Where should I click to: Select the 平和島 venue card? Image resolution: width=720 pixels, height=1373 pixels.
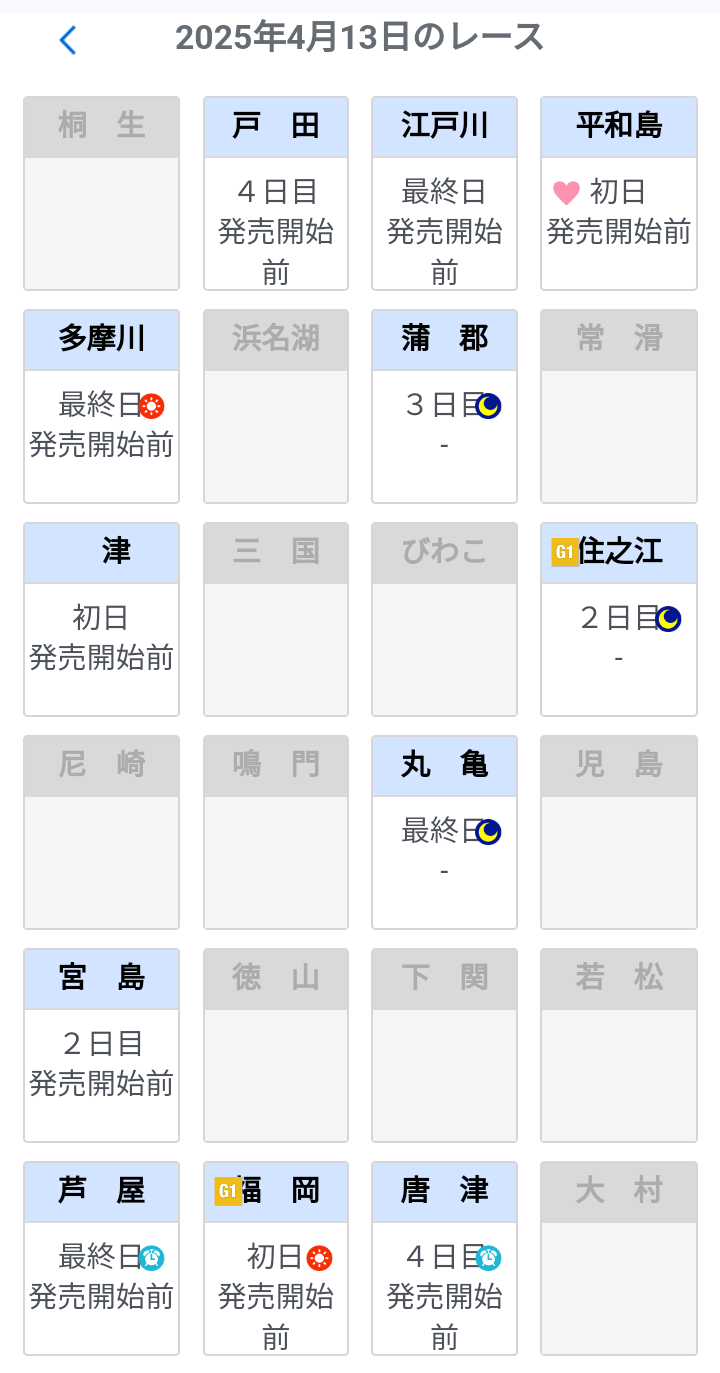(618, 193)
